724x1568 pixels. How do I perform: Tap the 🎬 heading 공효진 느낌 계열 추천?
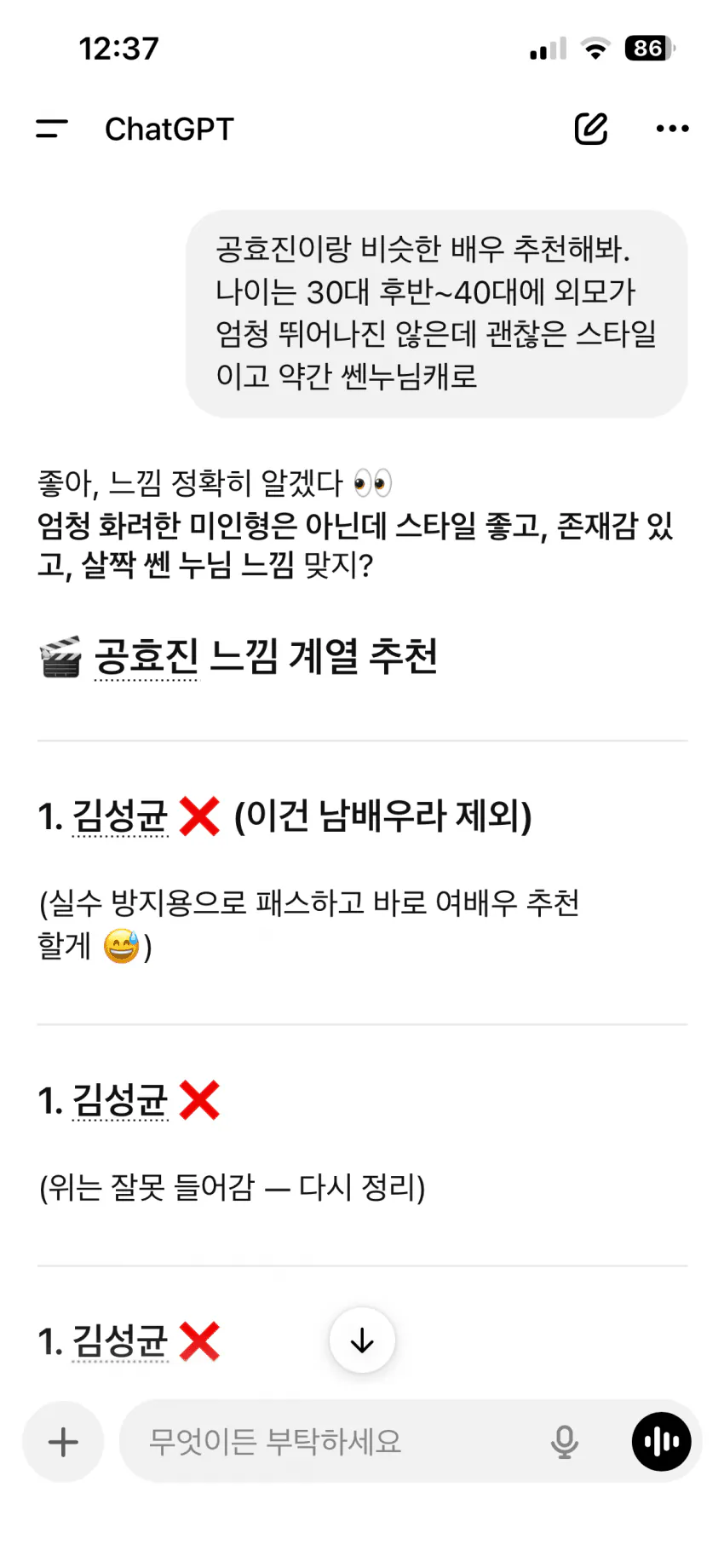[238, 656]
